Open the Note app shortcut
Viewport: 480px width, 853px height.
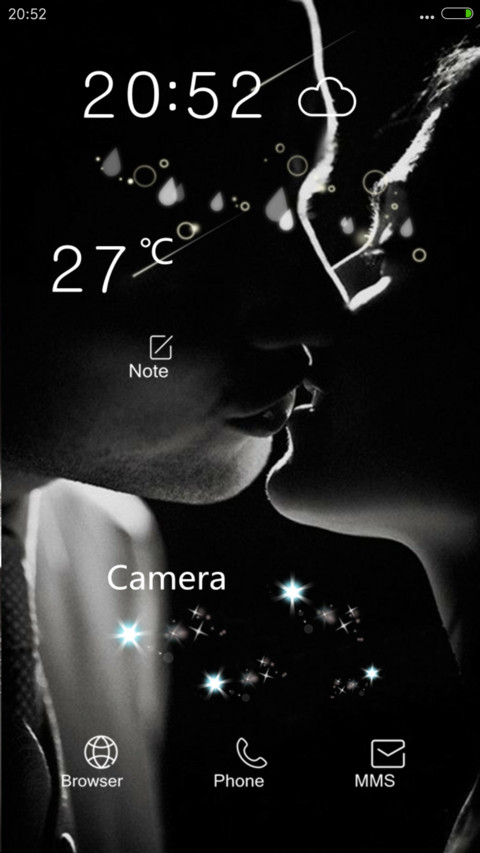click(149, 357)
